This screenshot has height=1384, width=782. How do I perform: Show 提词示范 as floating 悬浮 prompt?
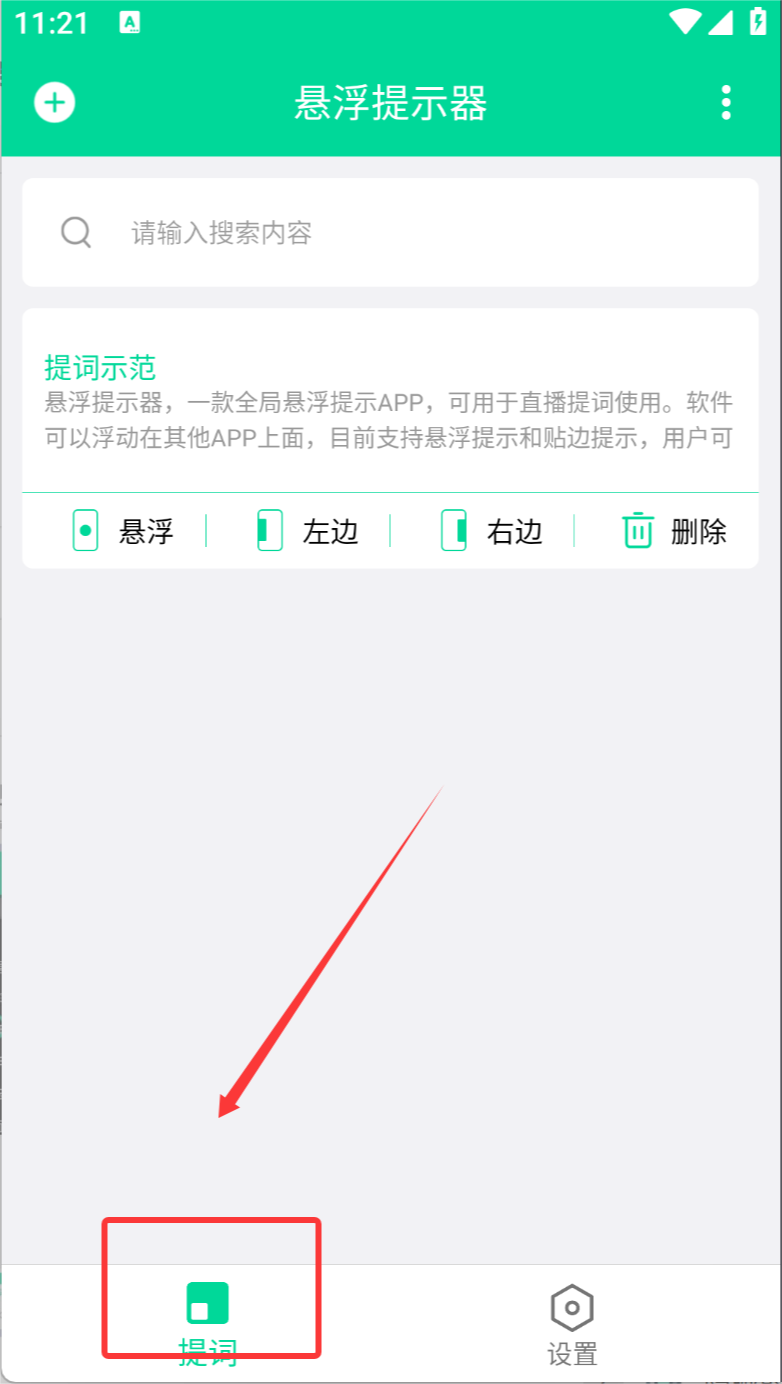point(122,531)
